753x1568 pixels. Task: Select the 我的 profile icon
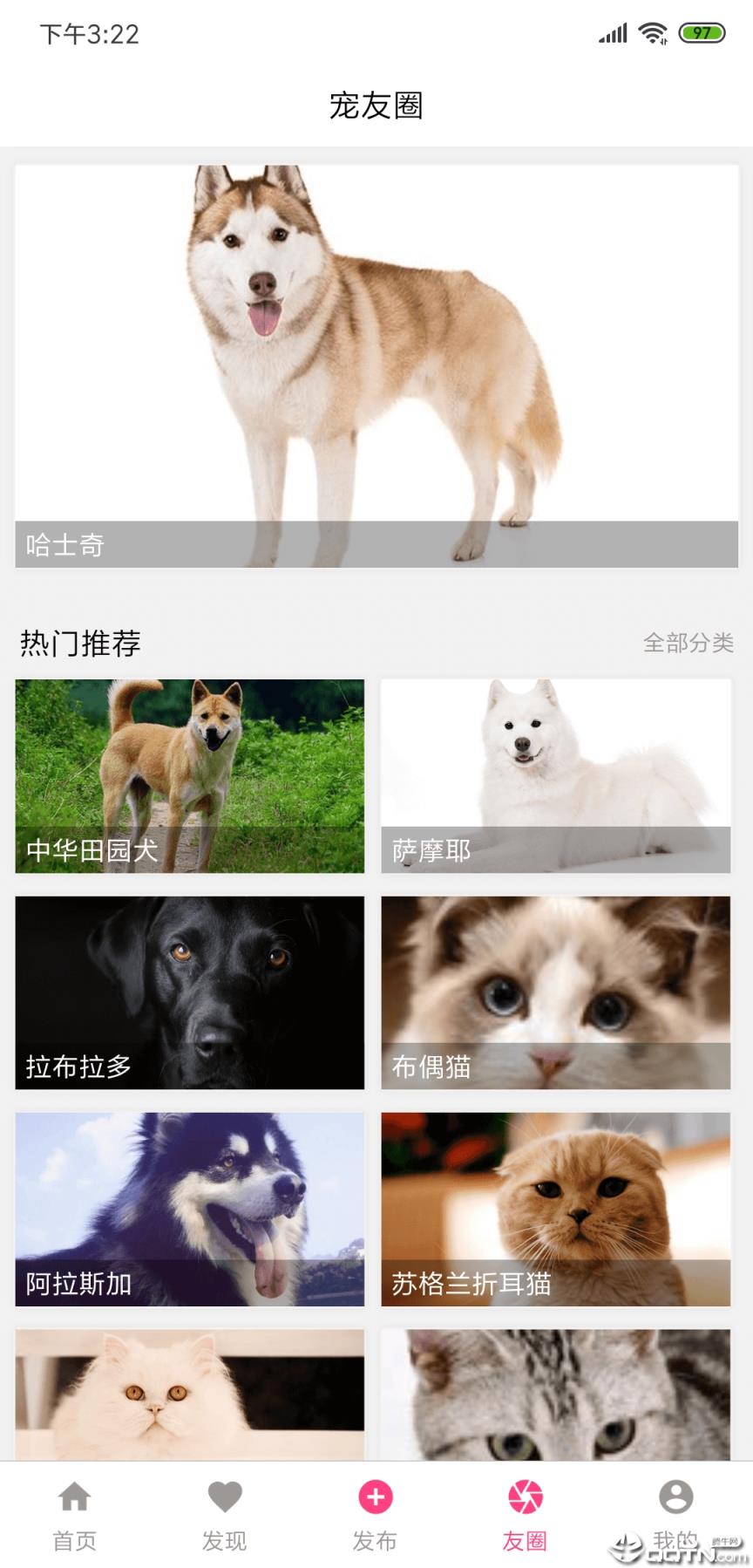(673, 1497)
